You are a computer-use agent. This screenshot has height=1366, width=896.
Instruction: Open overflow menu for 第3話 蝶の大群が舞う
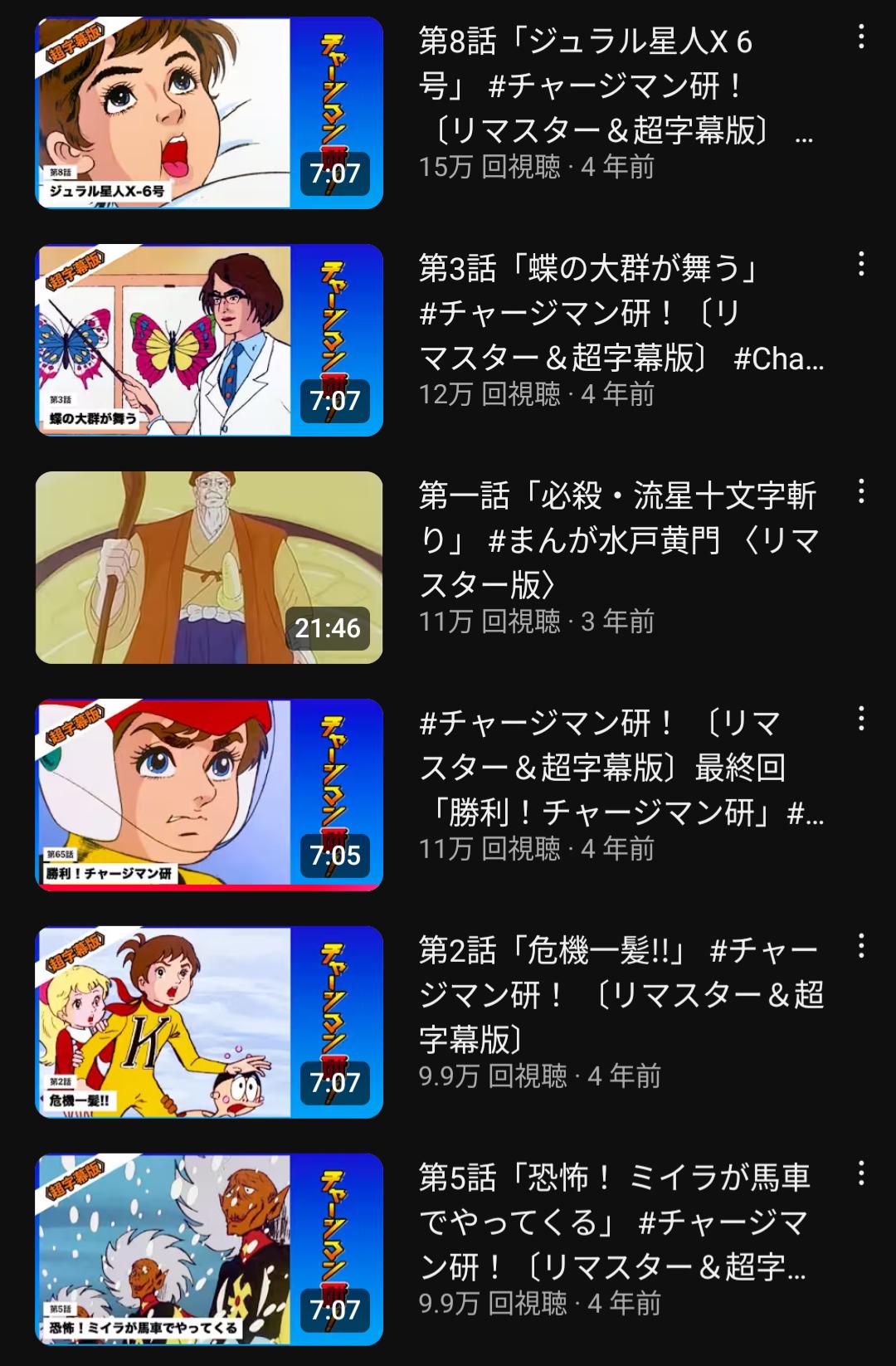point(861,265)
